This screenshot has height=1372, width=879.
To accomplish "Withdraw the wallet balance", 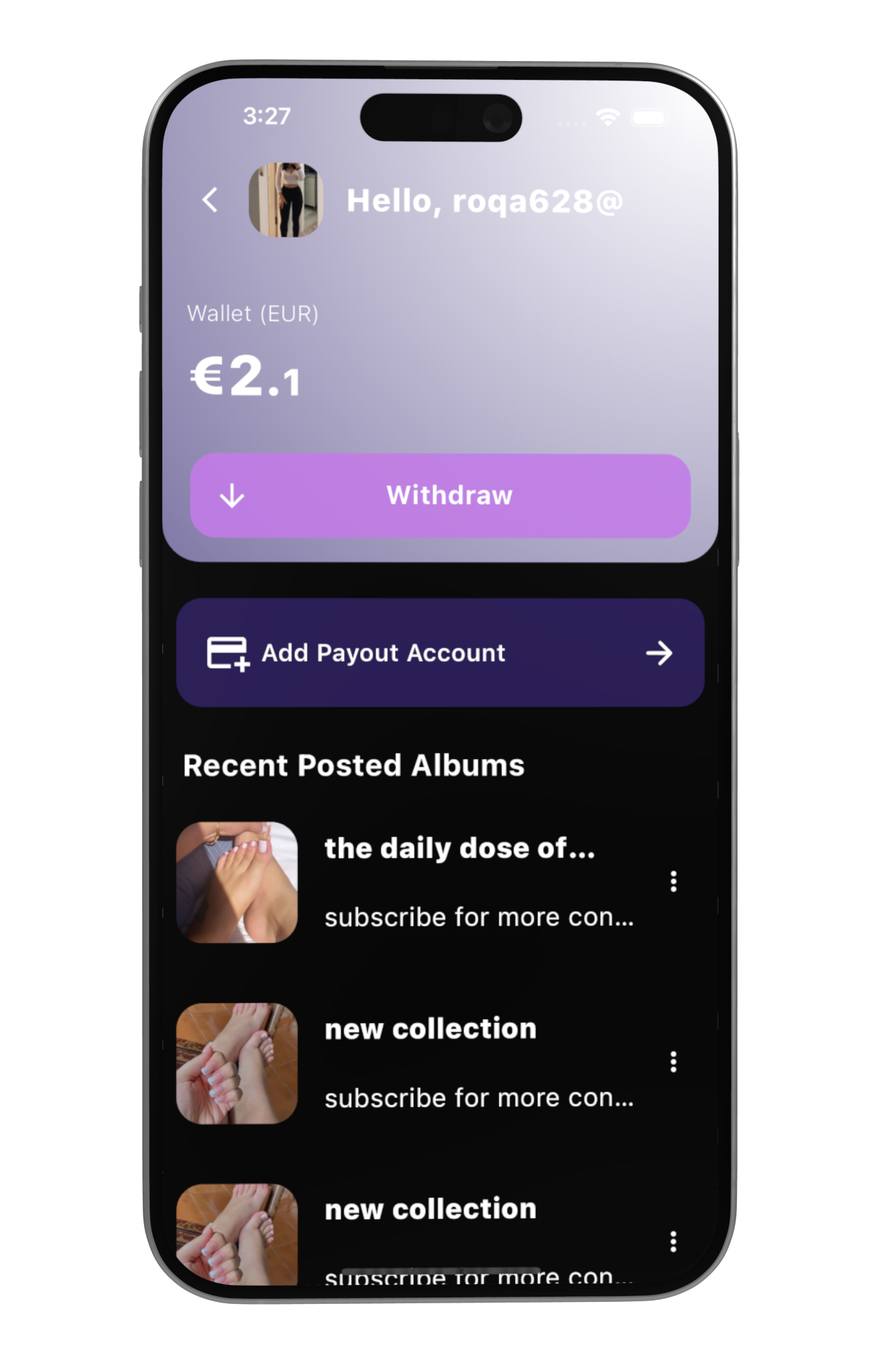I will pos(440,496).
